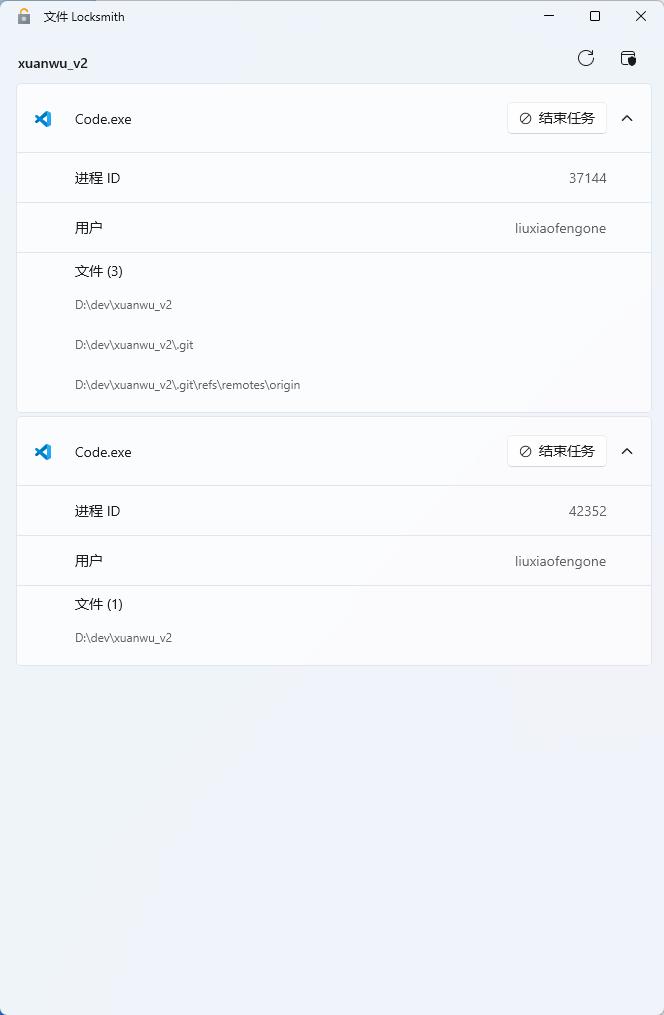664x1015 pixels.
Task: Refresh the locked files list
Action: click(x=586, y=58)
